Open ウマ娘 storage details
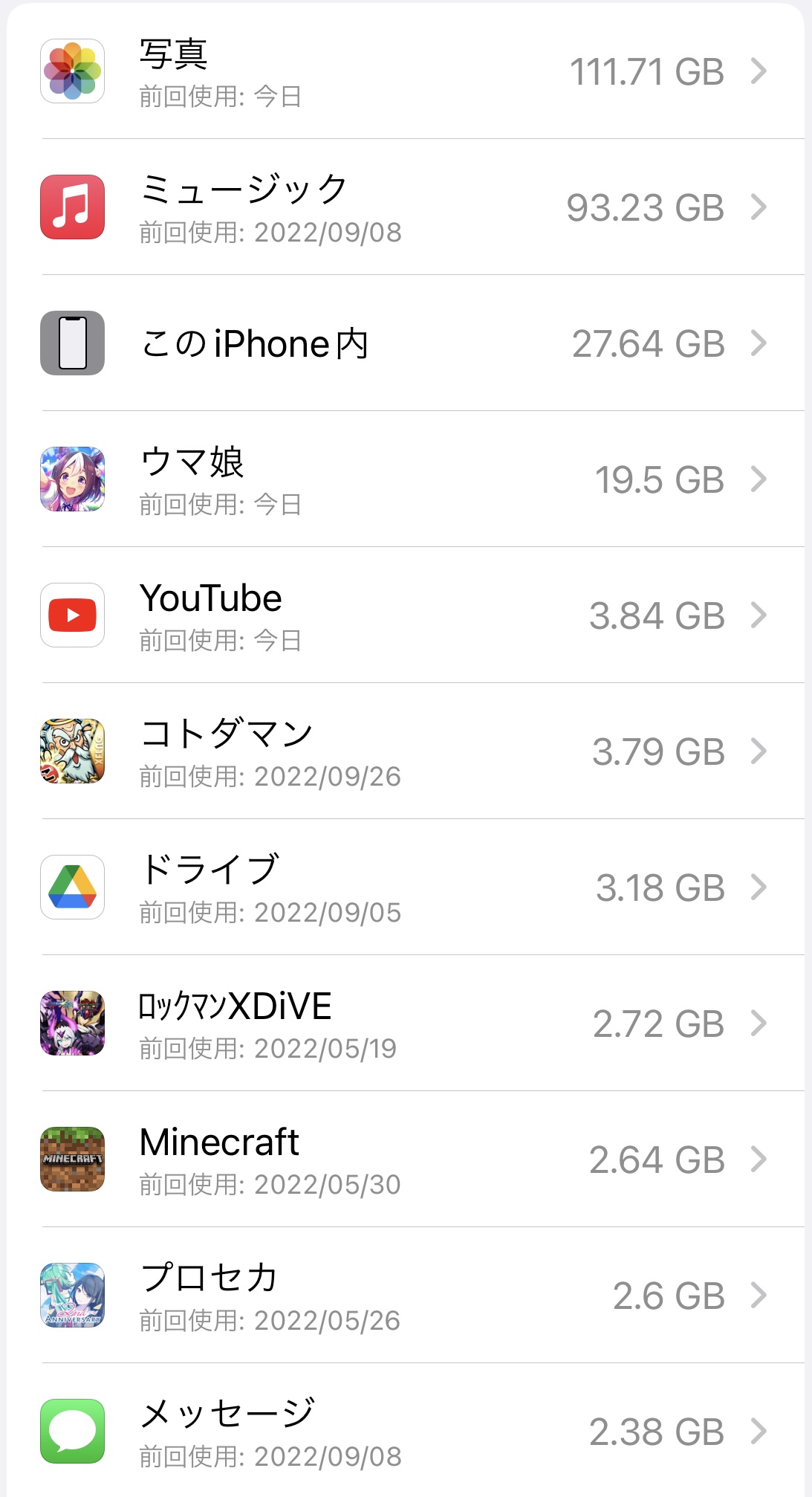This screenshot has width=812, height=1497. (405, 479)
